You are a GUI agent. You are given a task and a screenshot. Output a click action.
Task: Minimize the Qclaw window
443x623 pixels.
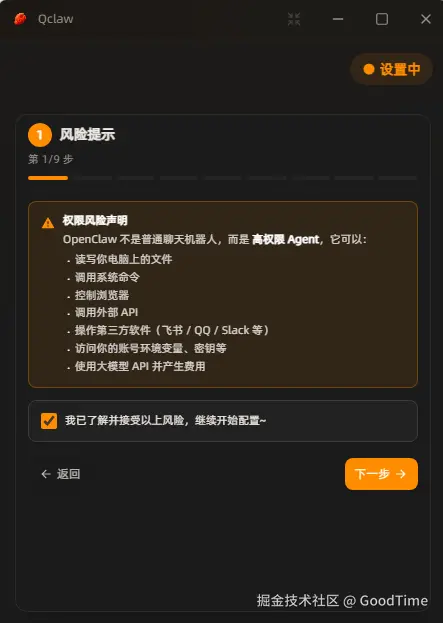click(x=338, y=19)
